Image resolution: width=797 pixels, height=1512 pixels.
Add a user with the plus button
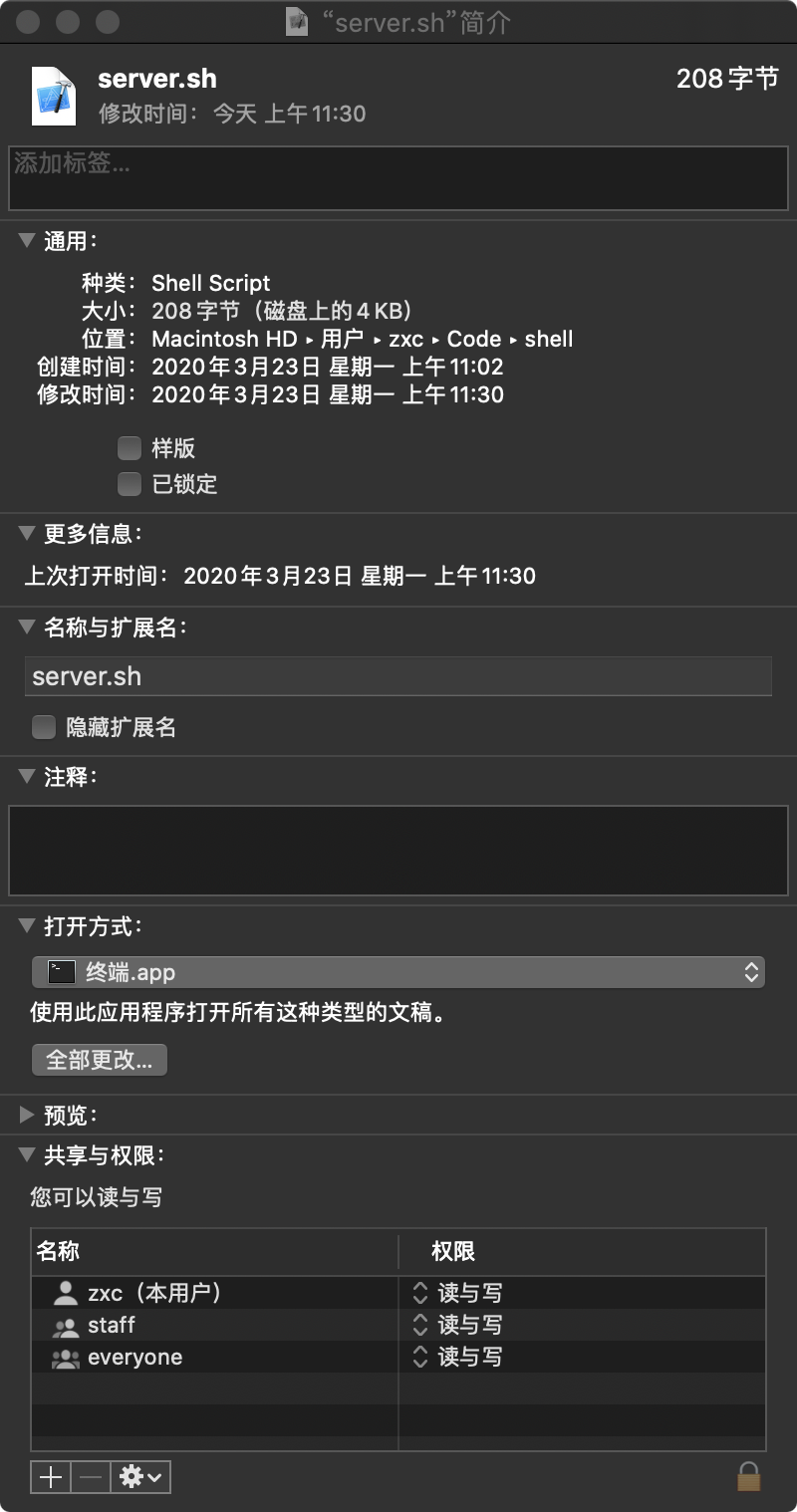pyautogui.click(x=51, y=1477)
